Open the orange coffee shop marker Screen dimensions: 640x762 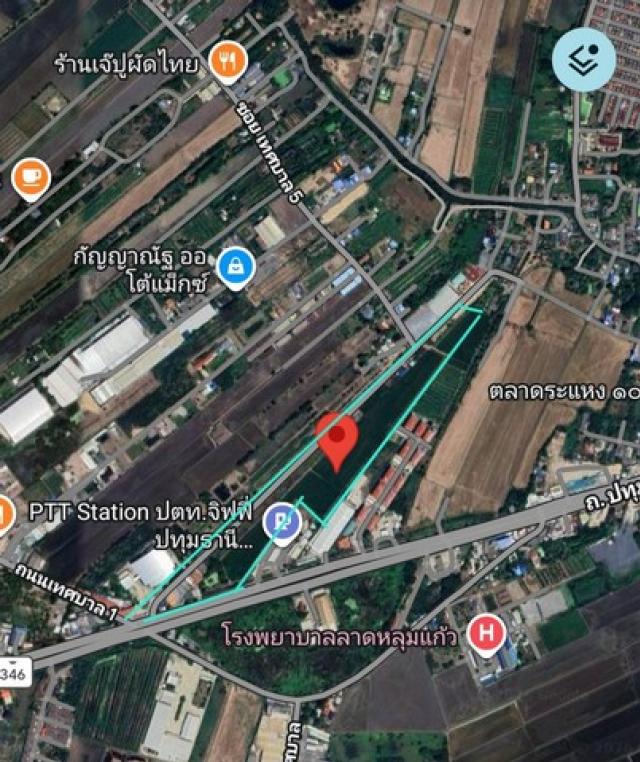[x=30, y=177]
